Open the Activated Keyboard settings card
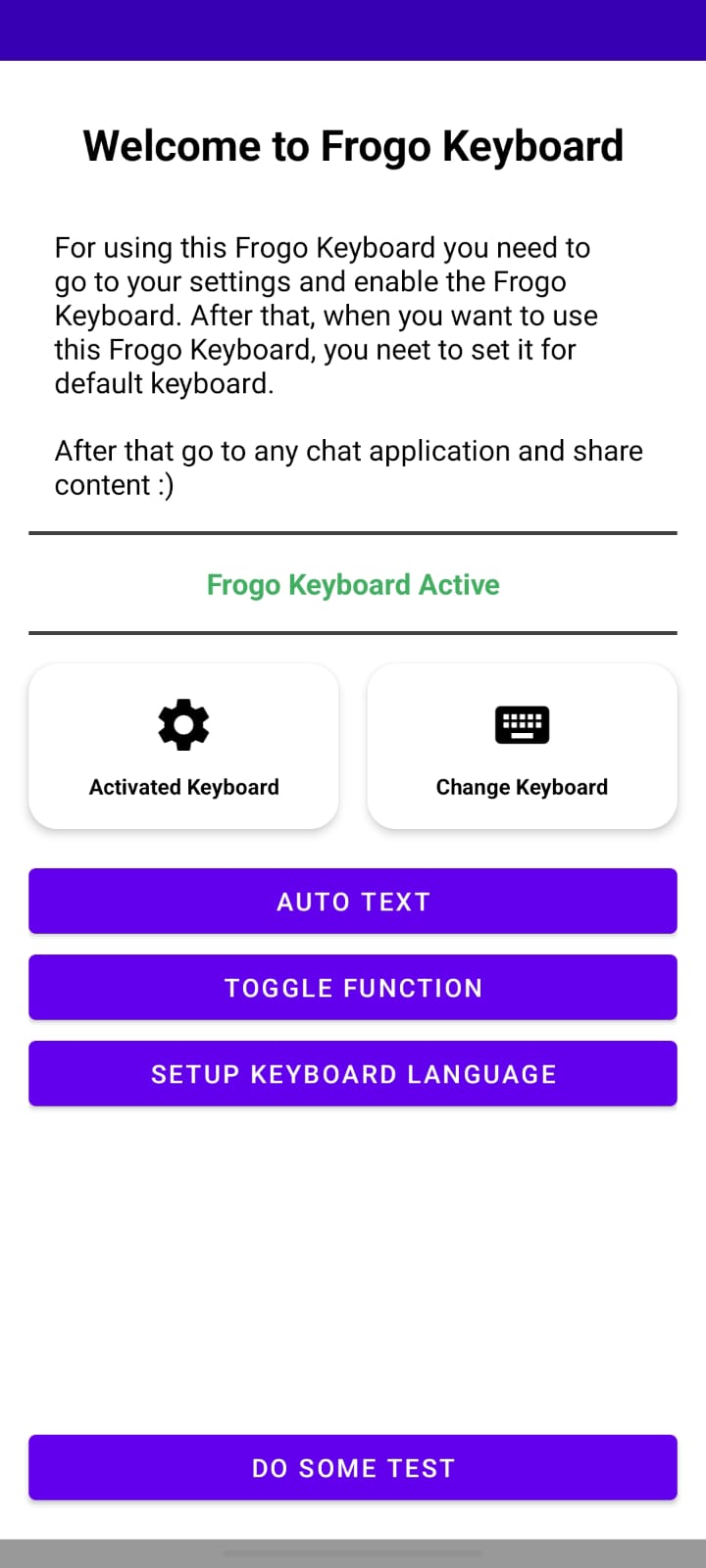Image resolution: width=706 pixels, height=1568 pixels. (183, 747)
